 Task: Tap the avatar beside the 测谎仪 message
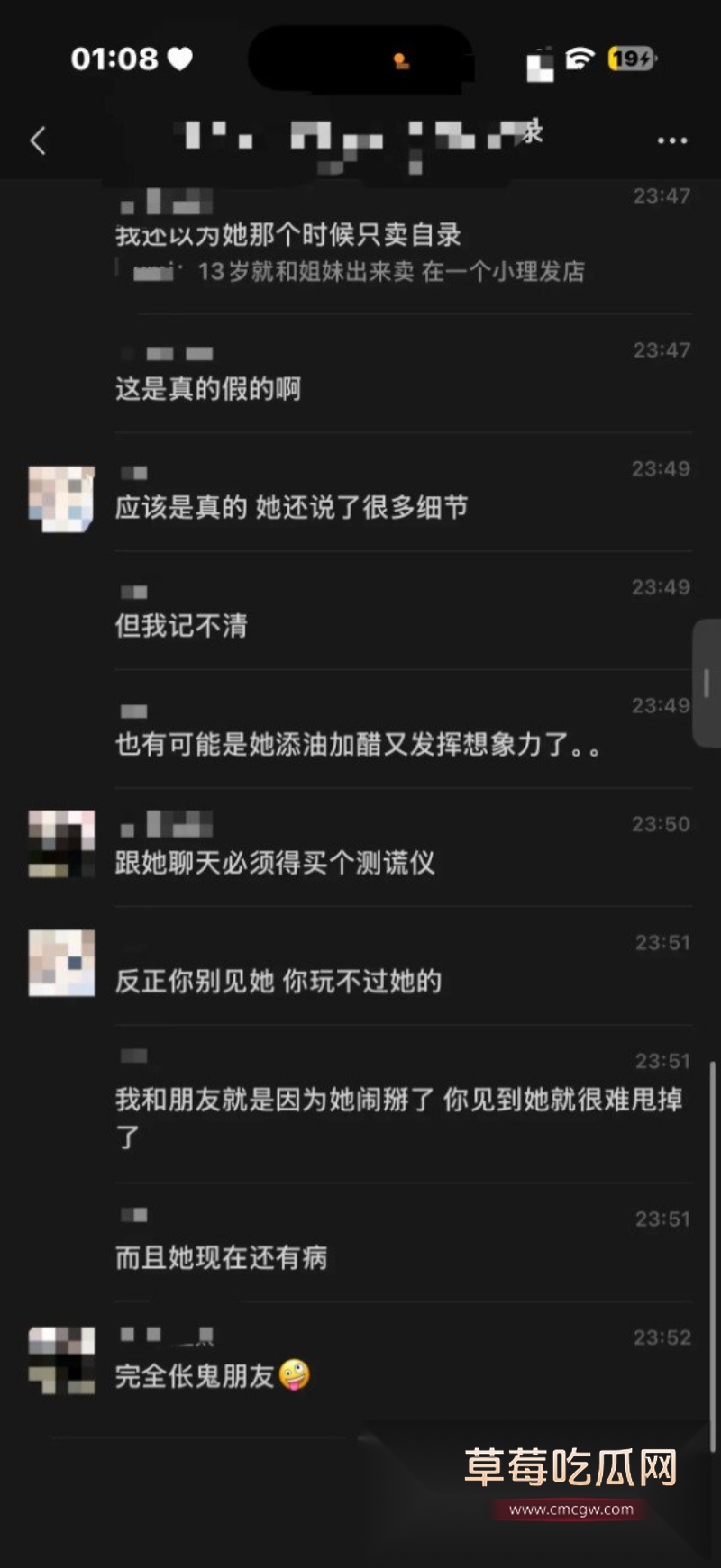pyautogui.click(x=60, y=843)
